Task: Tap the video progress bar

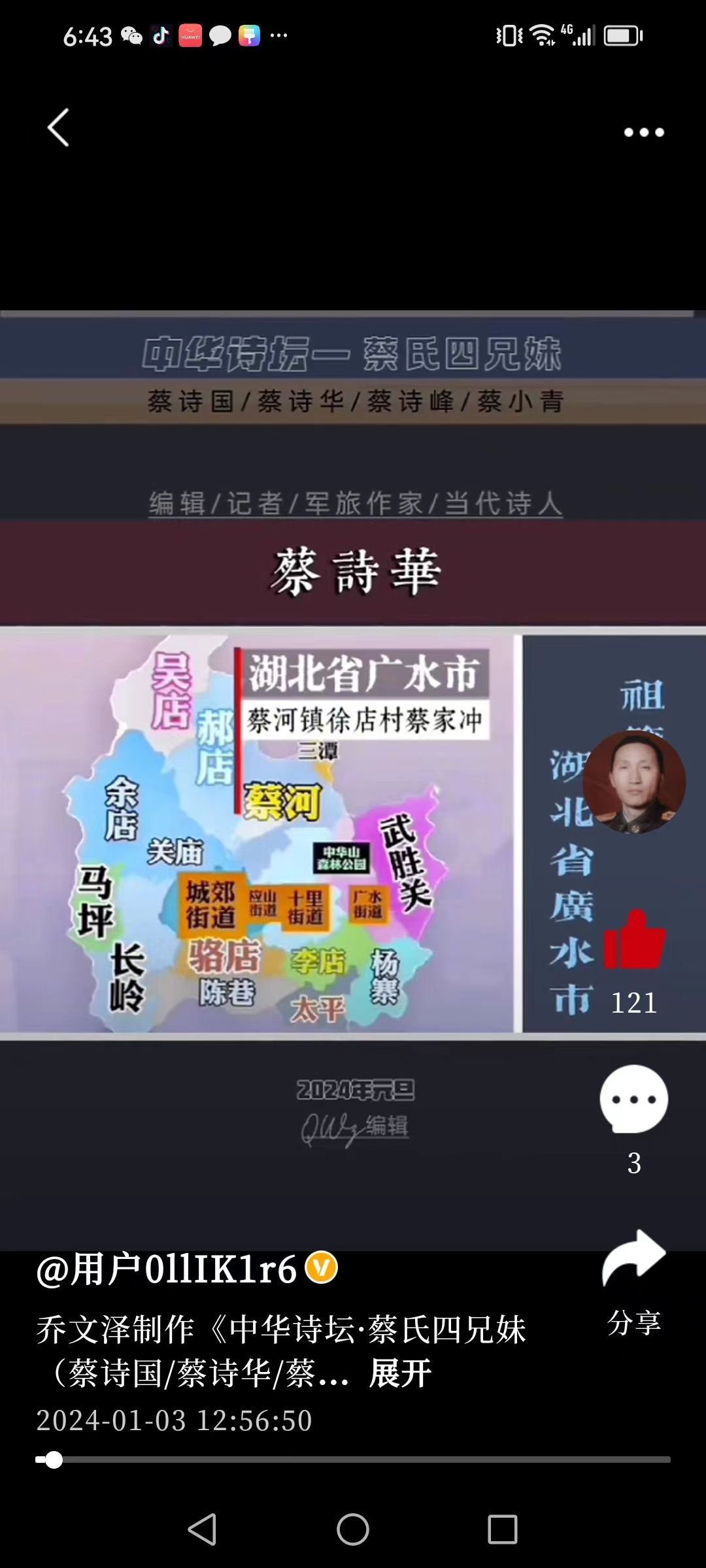Action: pyautogui.click(x=353, y=1460)
